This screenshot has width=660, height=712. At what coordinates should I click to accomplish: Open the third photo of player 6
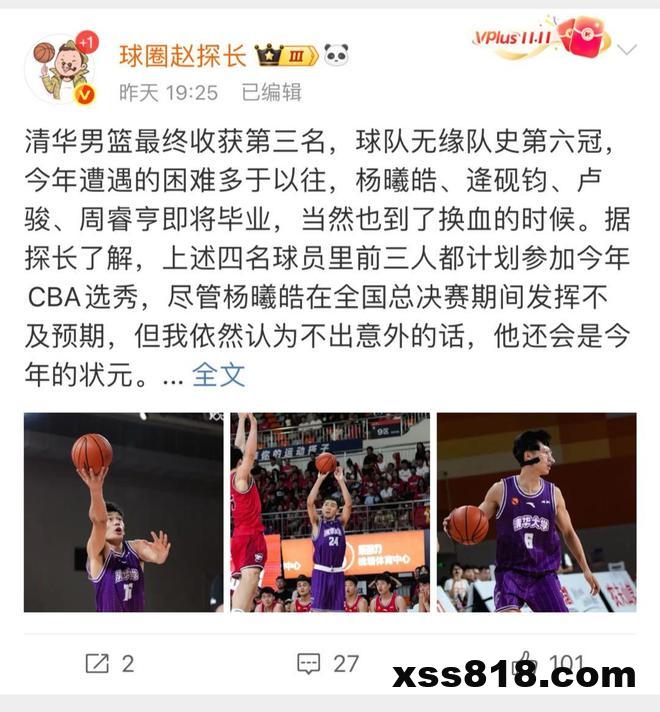(536, 512)
